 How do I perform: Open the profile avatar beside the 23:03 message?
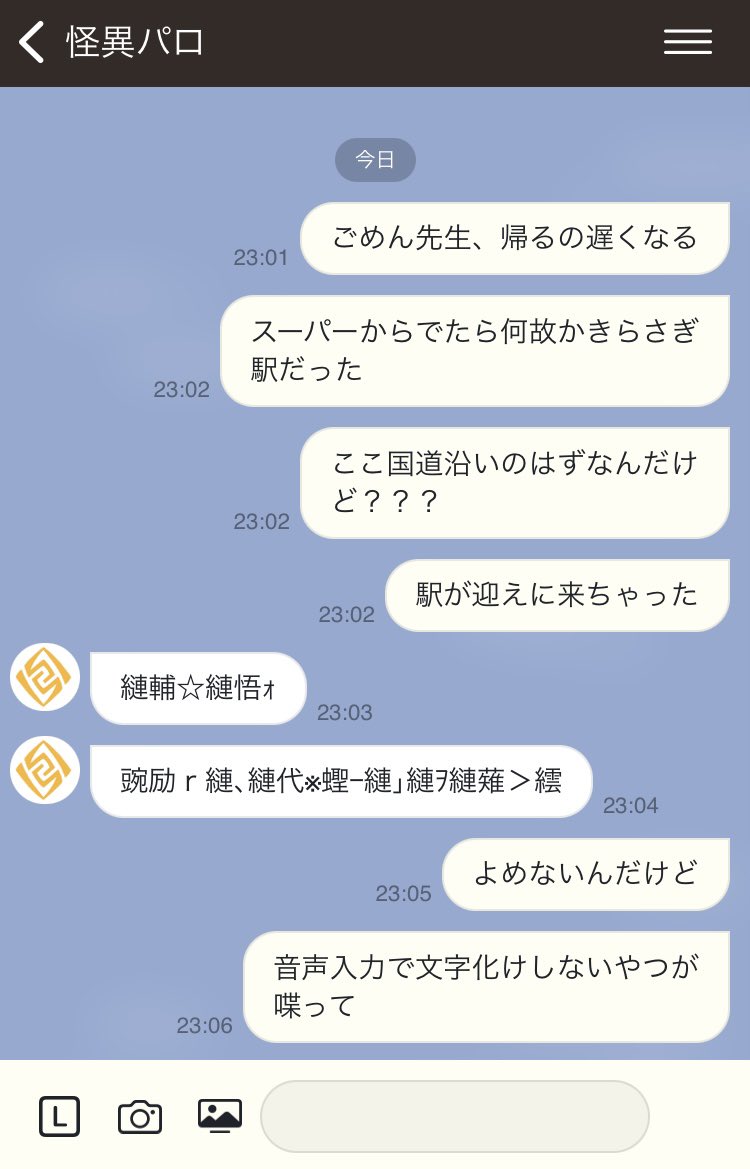pos(45,677)
